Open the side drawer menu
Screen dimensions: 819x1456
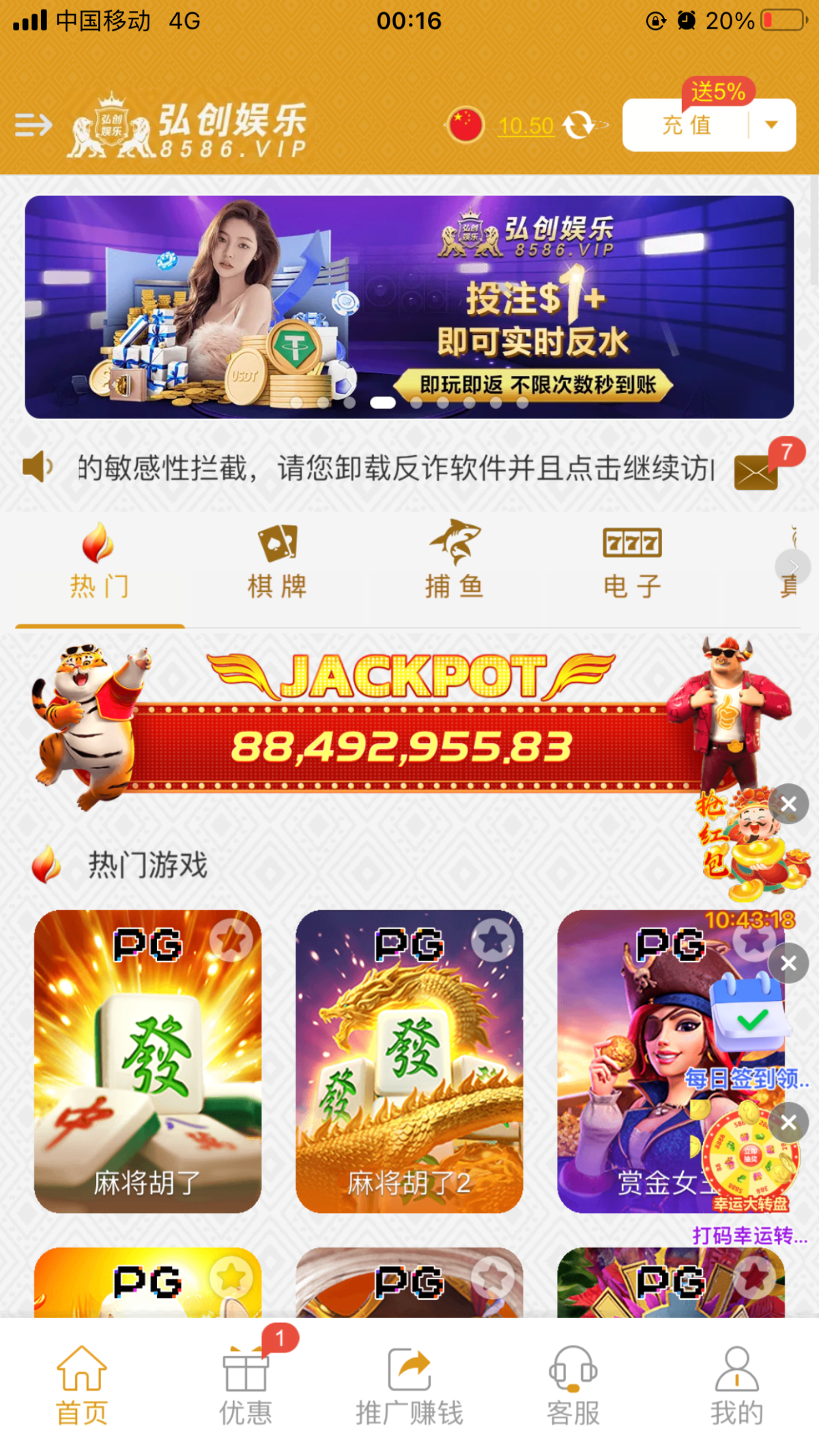pos(33,125)
